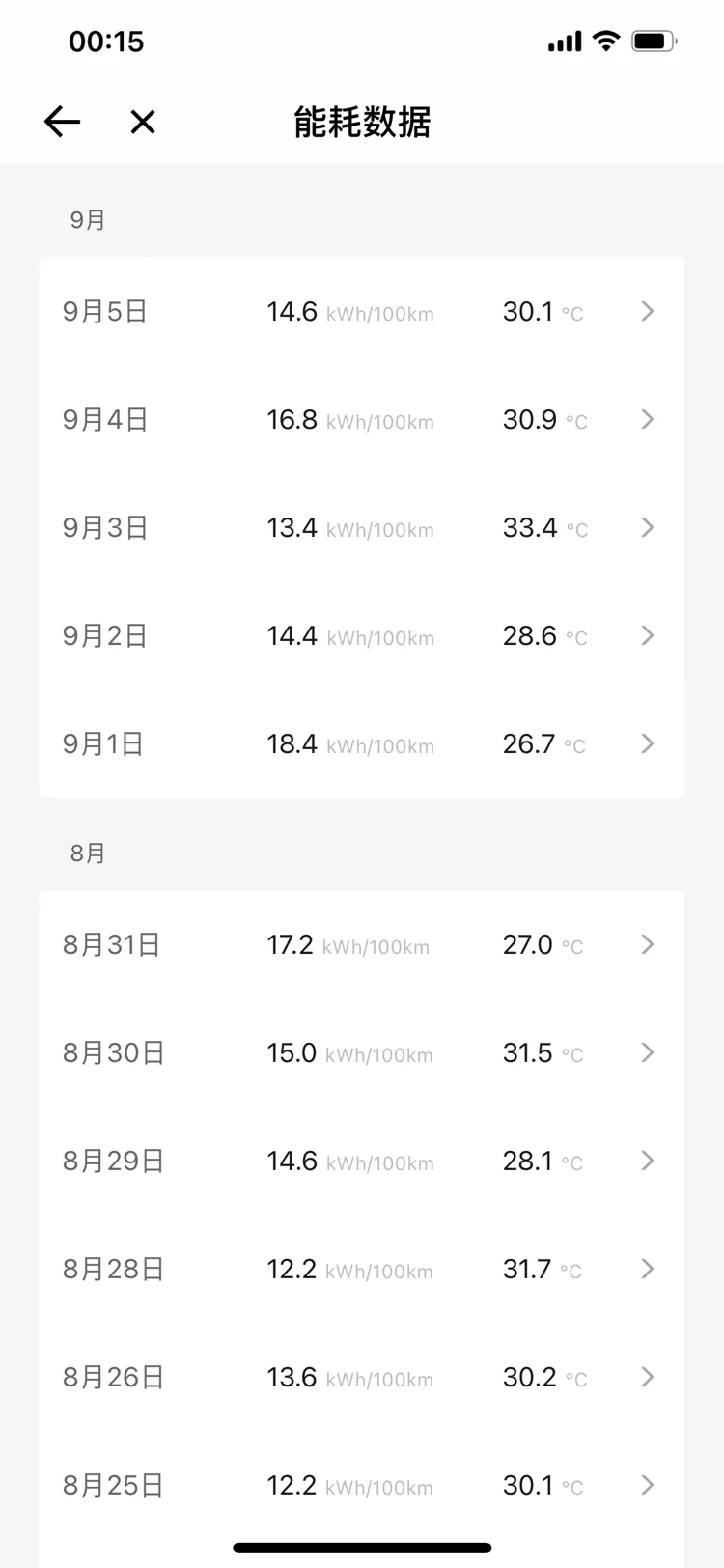Open the 8月25日 consumption entry
The image size is (724, 1568).
click(362, 1485)
